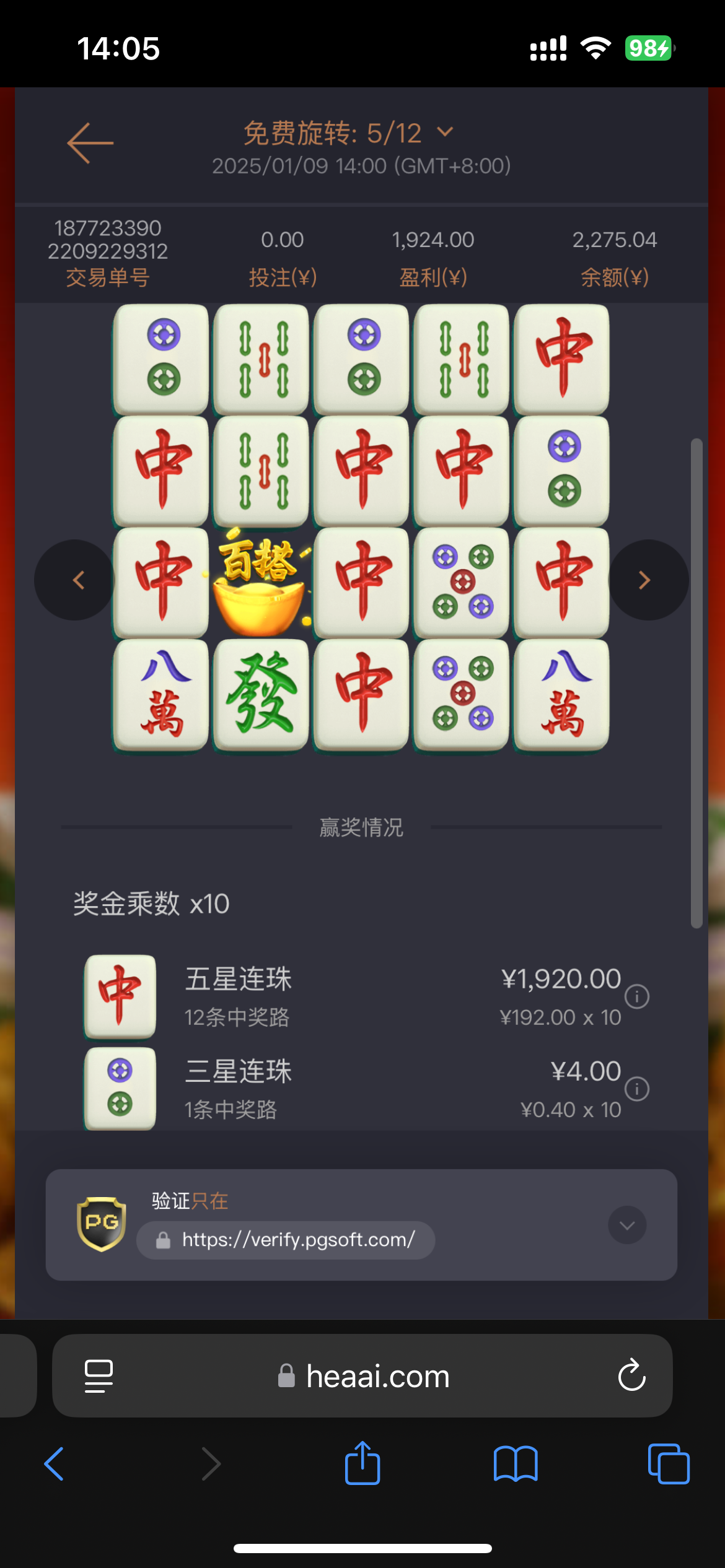
Task: Open info for the ¥4.00 三星连珠 win
Action: click(x=636, y=1089)
